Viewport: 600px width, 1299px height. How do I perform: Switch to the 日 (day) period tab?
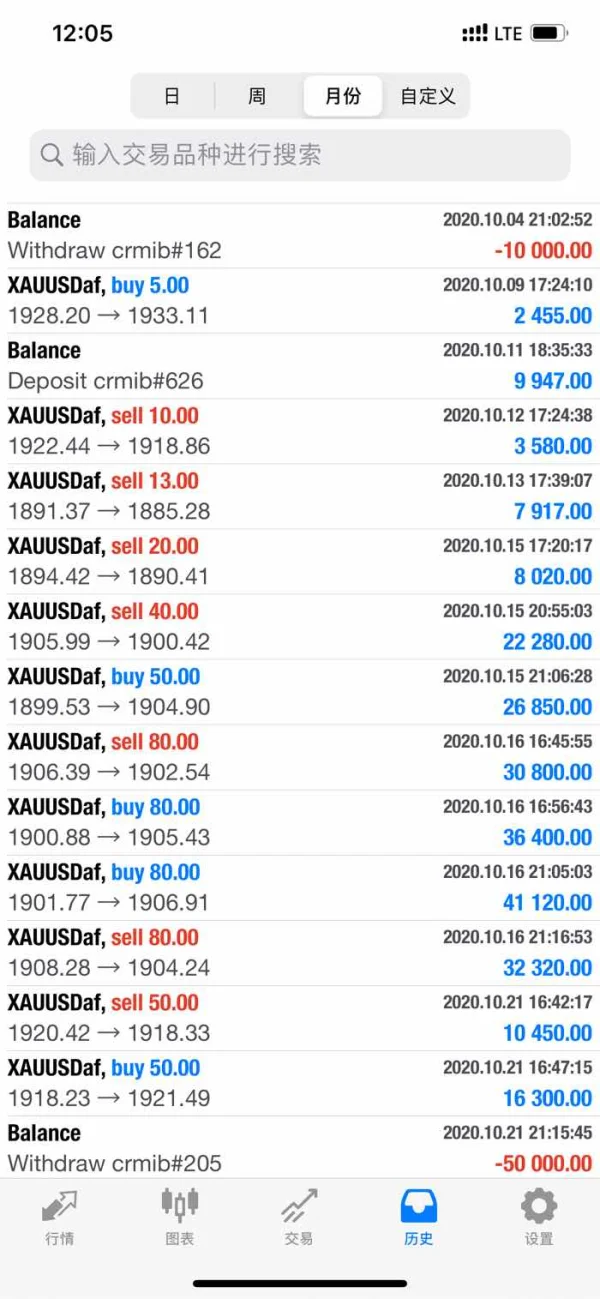[x=172, y=97]
